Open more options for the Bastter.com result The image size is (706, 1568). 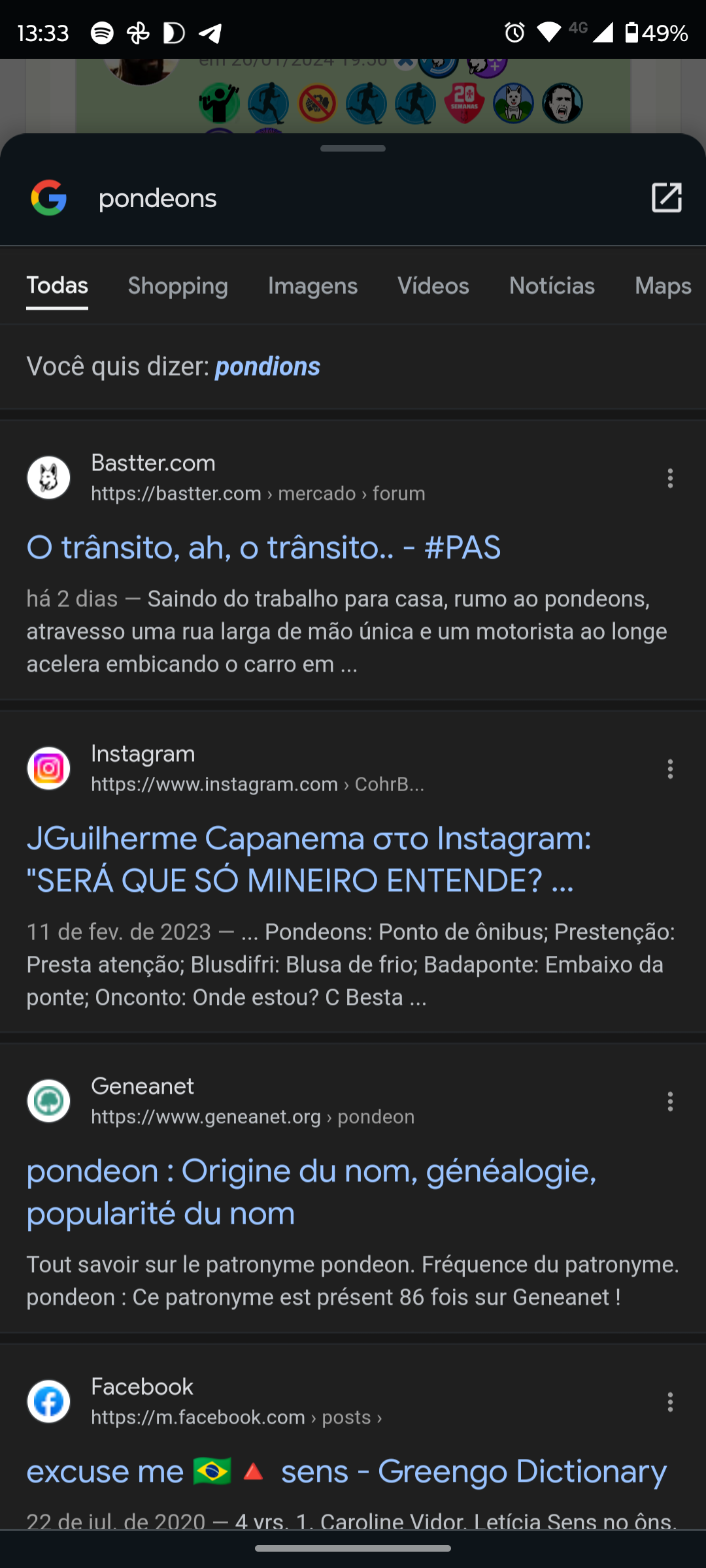(670, 478)
